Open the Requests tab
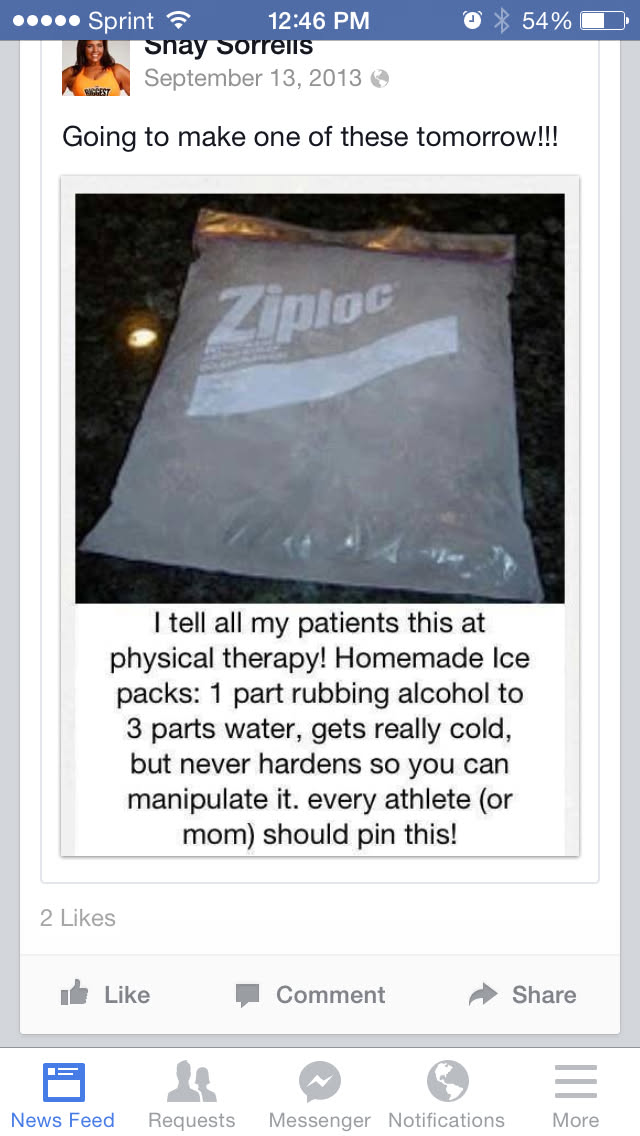 point(191,1094)
